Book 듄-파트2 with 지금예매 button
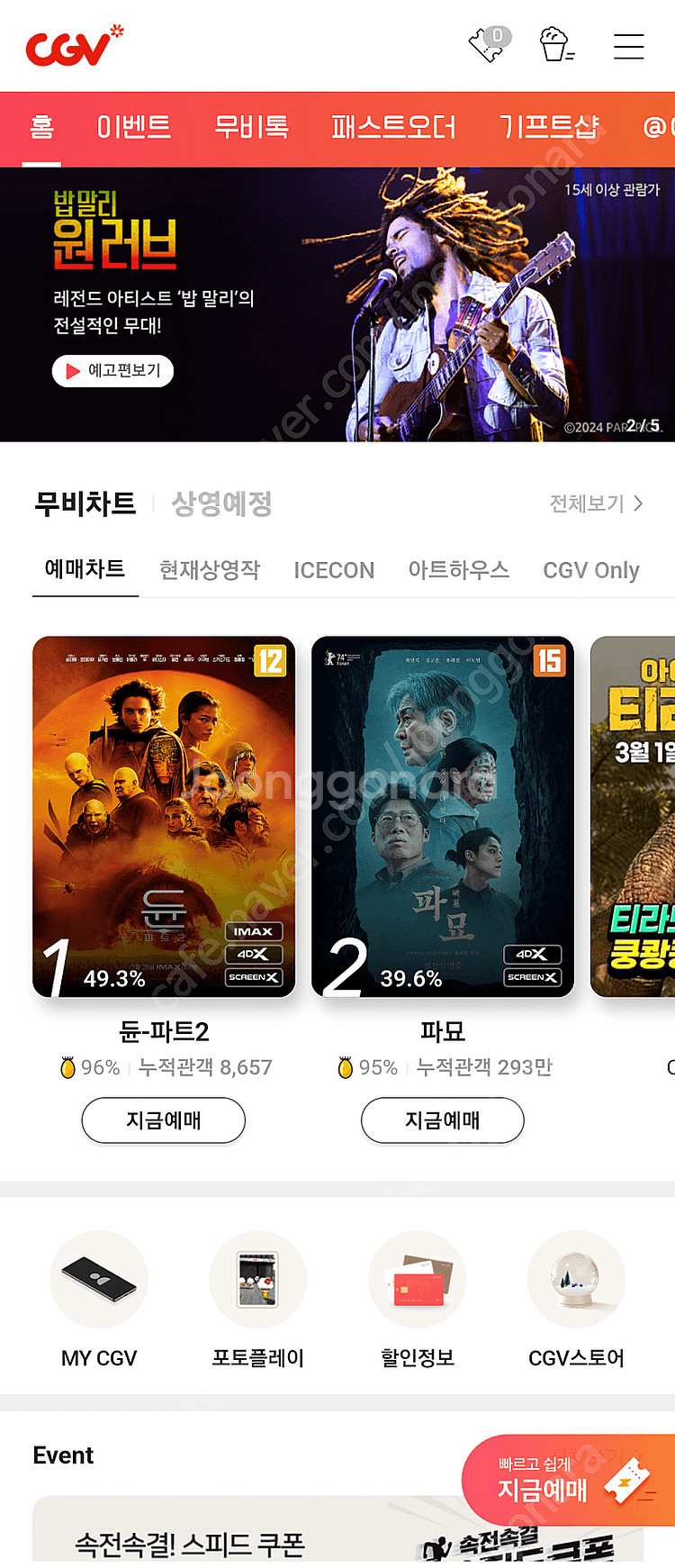This screenshot has height=1568, width=675. pos(163,1120)
